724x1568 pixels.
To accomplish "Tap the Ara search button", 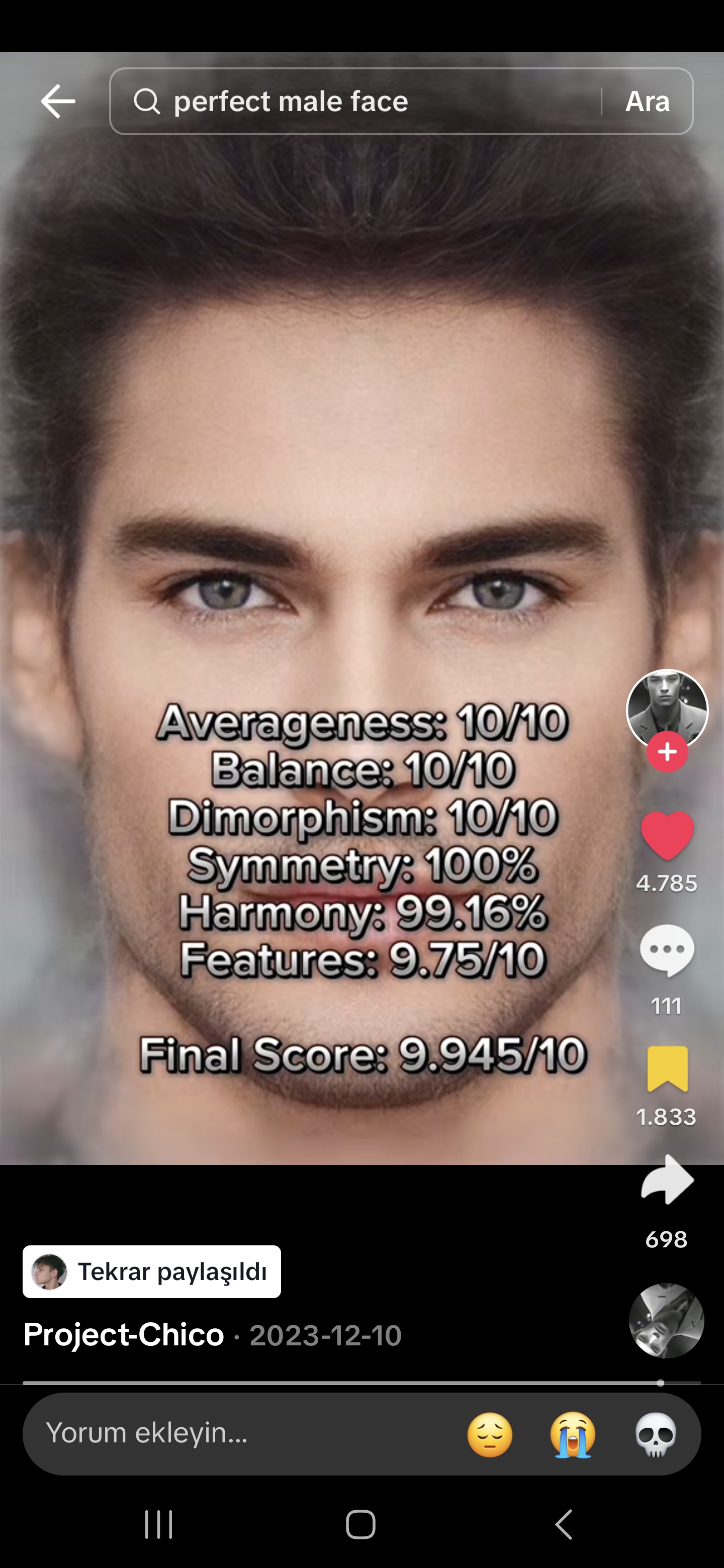I will pos(647,101).
